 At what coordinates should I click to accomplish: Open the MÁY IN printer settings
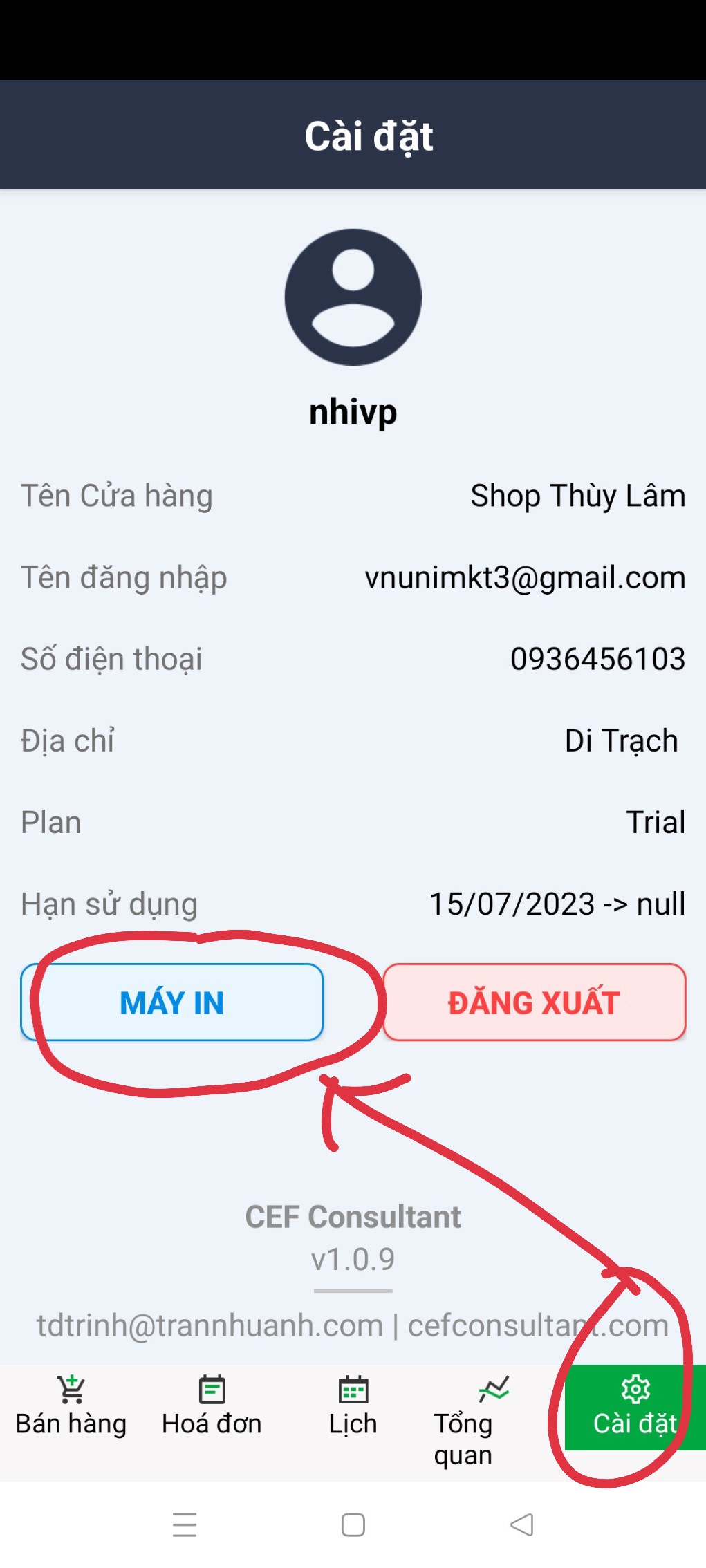click(x=172, y=1002)
